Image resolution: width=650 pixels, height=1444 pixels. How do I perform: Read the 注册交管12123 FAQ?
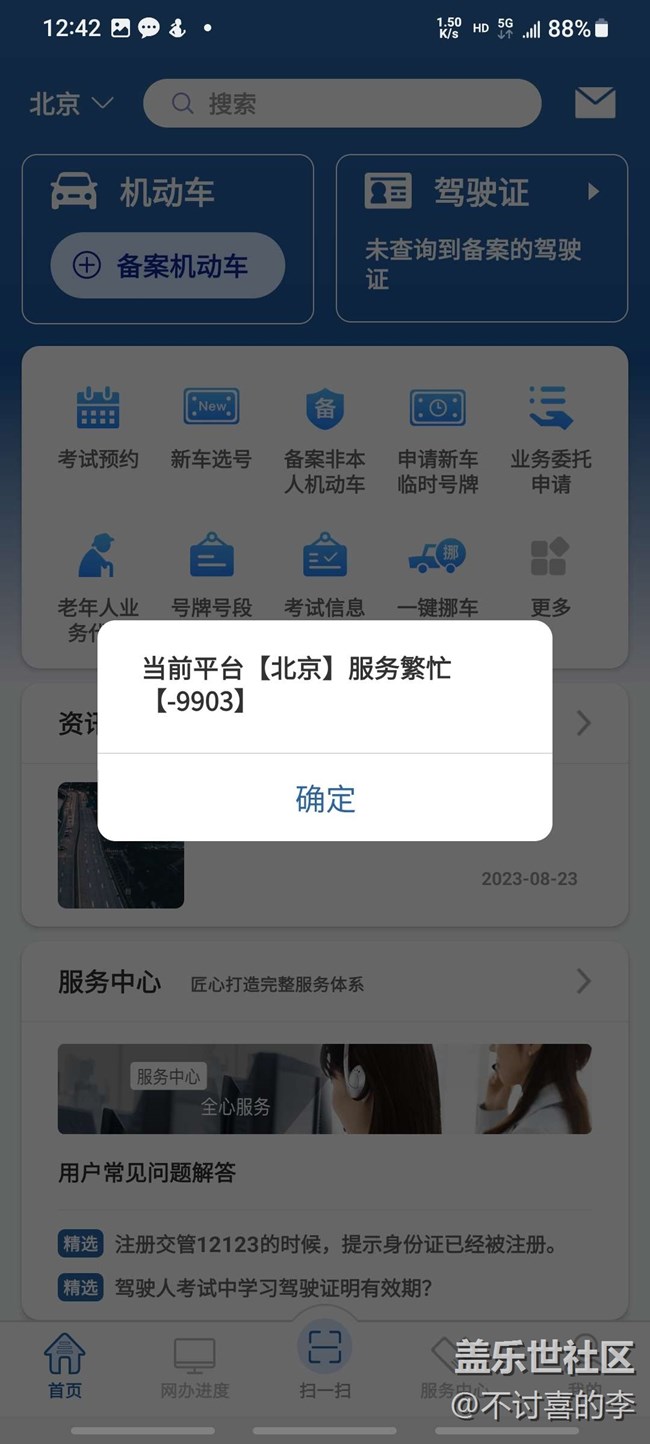[x=335, y=1245]
